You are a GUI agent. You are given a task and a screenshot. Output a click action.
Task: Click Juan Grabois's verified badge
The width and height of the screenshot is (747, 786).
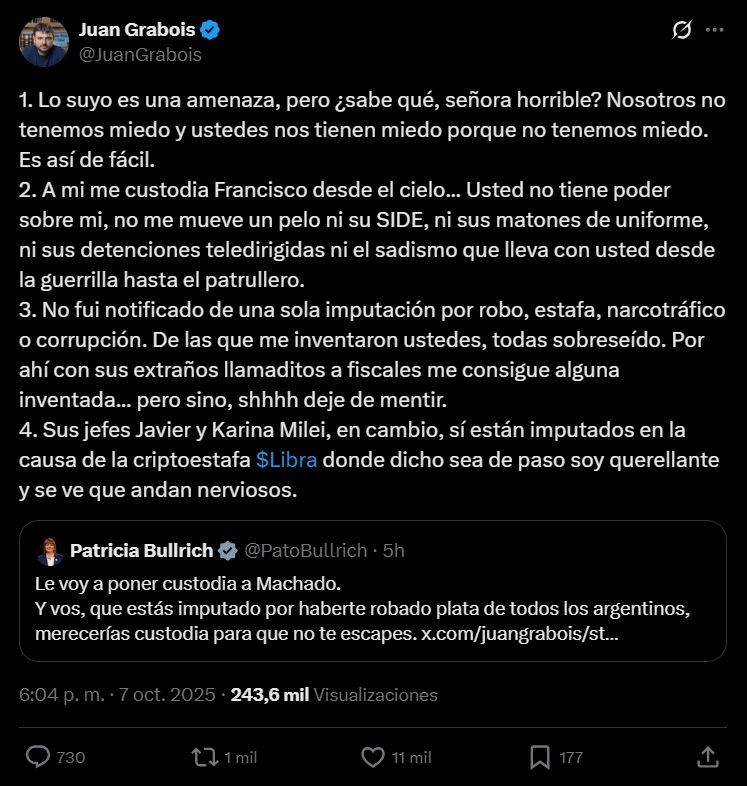point(207,29)
